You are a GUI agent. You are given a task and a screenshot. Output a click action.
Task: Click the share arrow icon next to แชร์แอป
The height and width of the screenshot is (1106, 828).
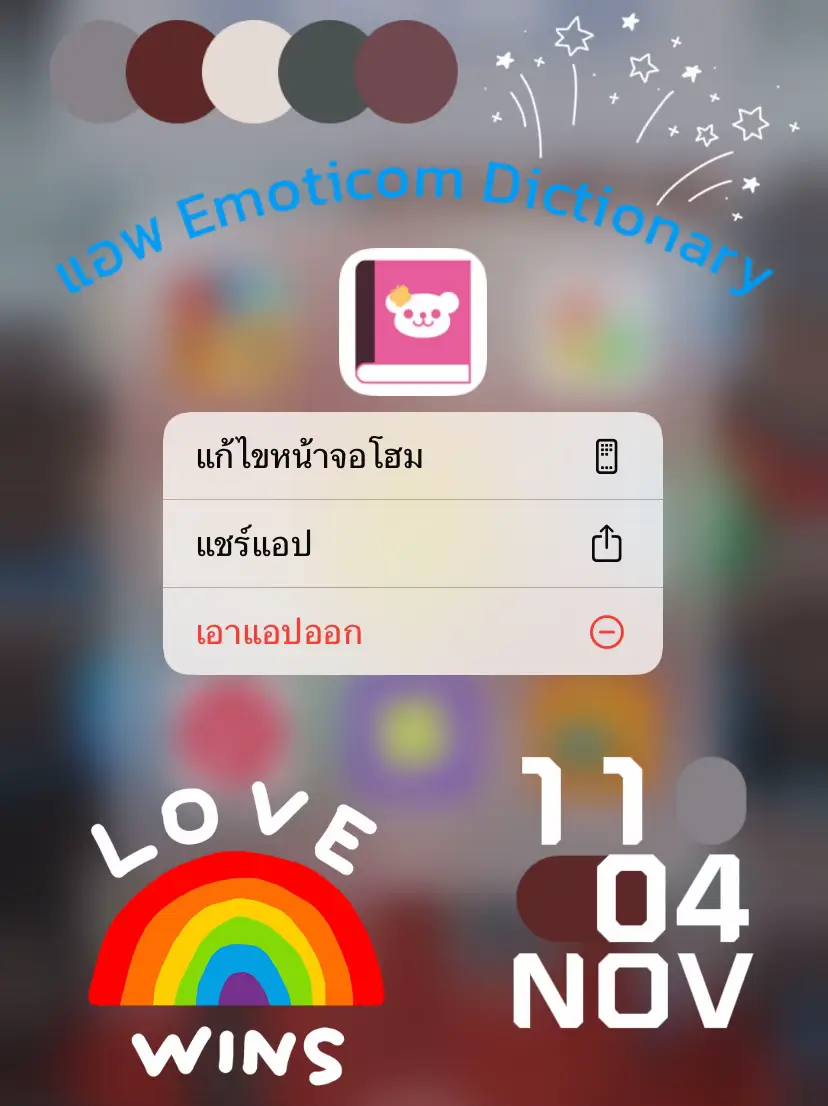[x=607, y=543]
